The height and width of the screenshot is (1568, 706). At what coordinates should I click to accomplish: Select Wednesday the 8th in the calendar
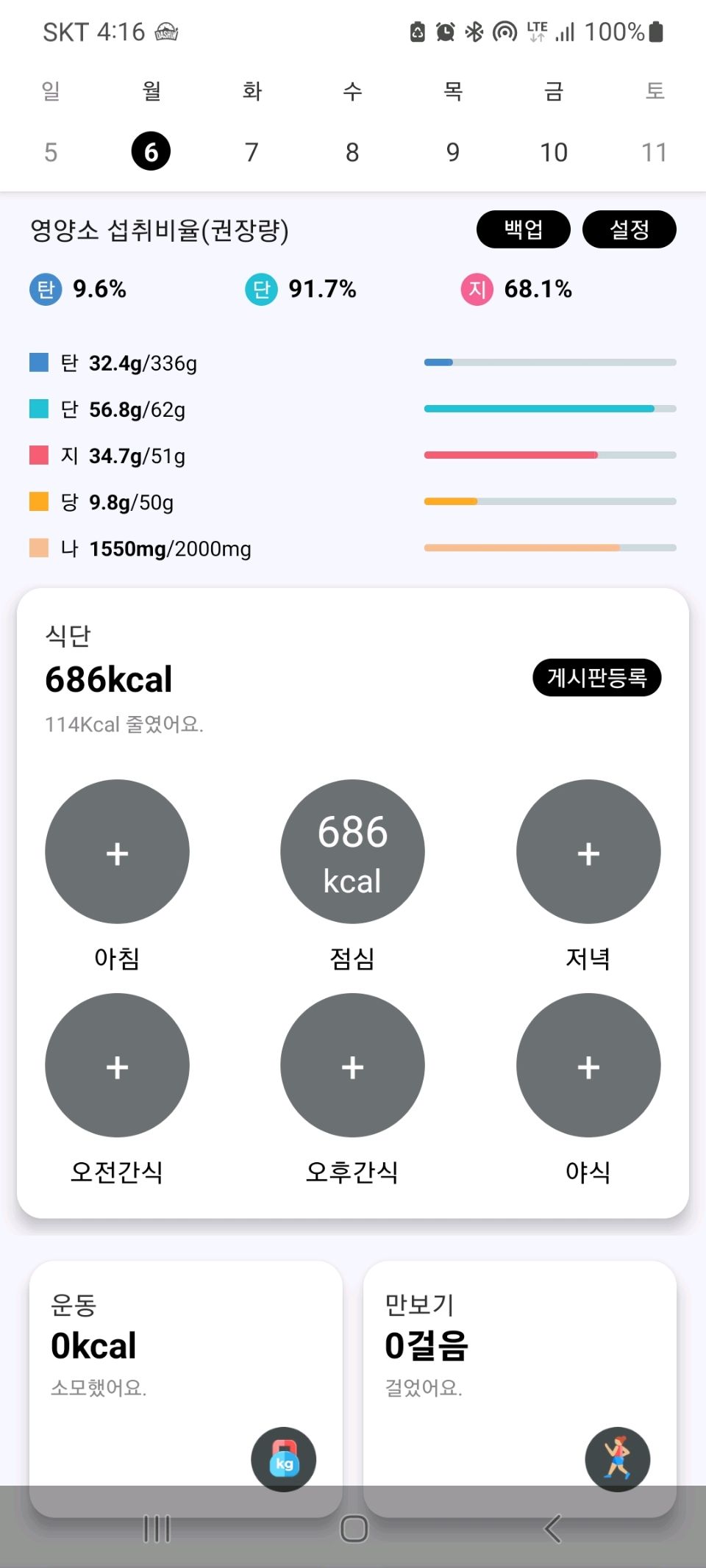point(352,152)
